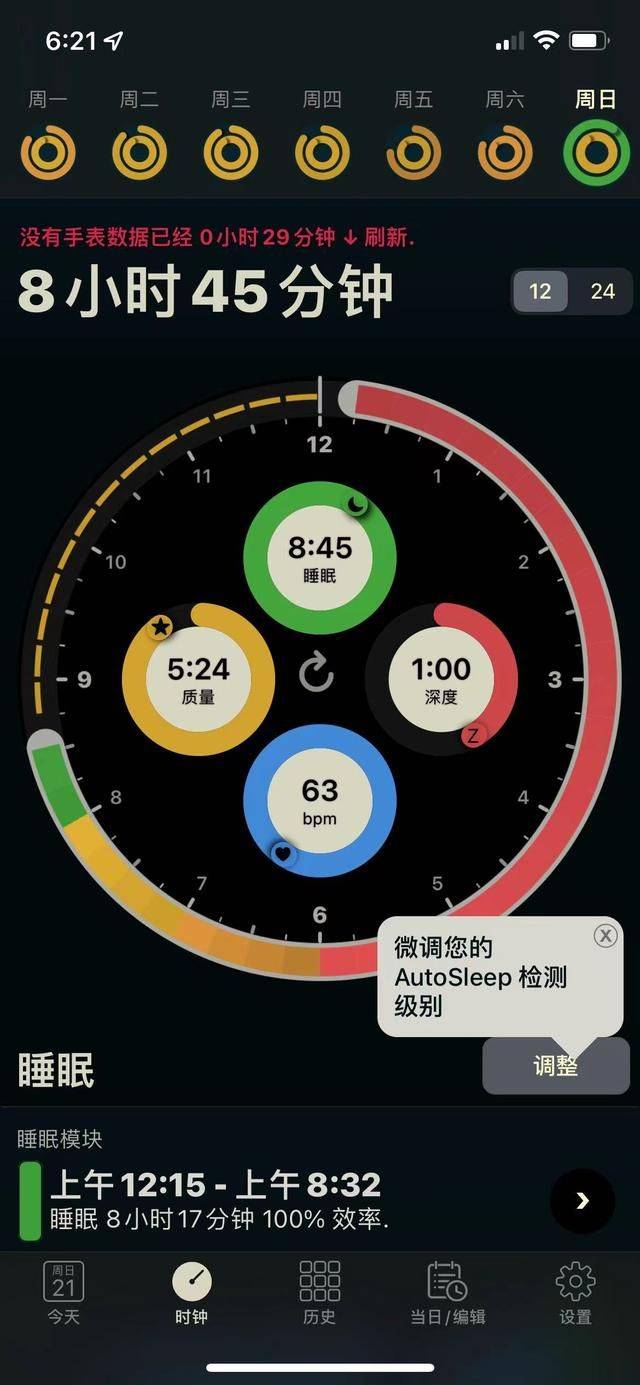The image size is (640, 1385).
Task: Open sleep block details arrow
Action: click(x=582, y=1200)
